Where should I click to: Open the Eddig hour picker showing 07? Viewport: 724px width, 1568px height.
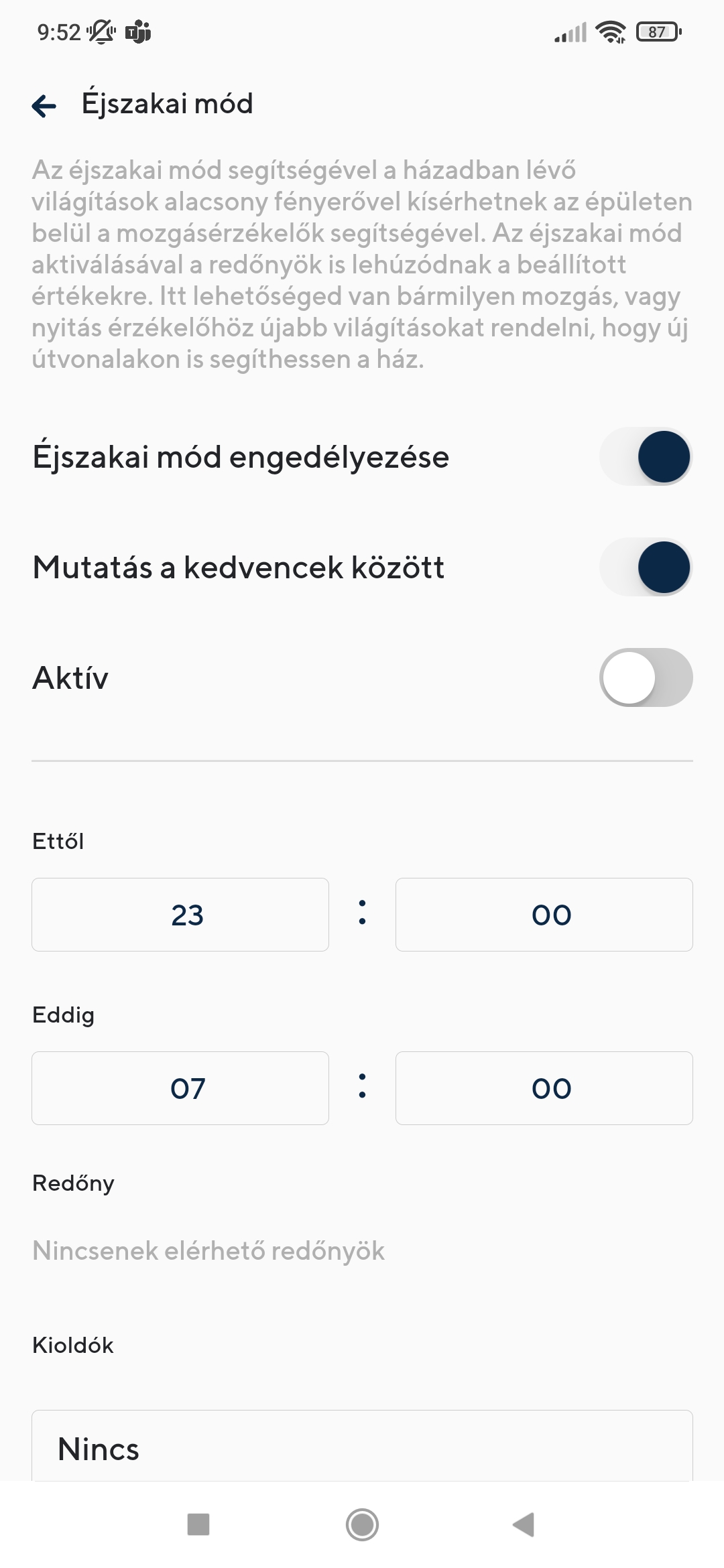click(x=179, y=1088)
